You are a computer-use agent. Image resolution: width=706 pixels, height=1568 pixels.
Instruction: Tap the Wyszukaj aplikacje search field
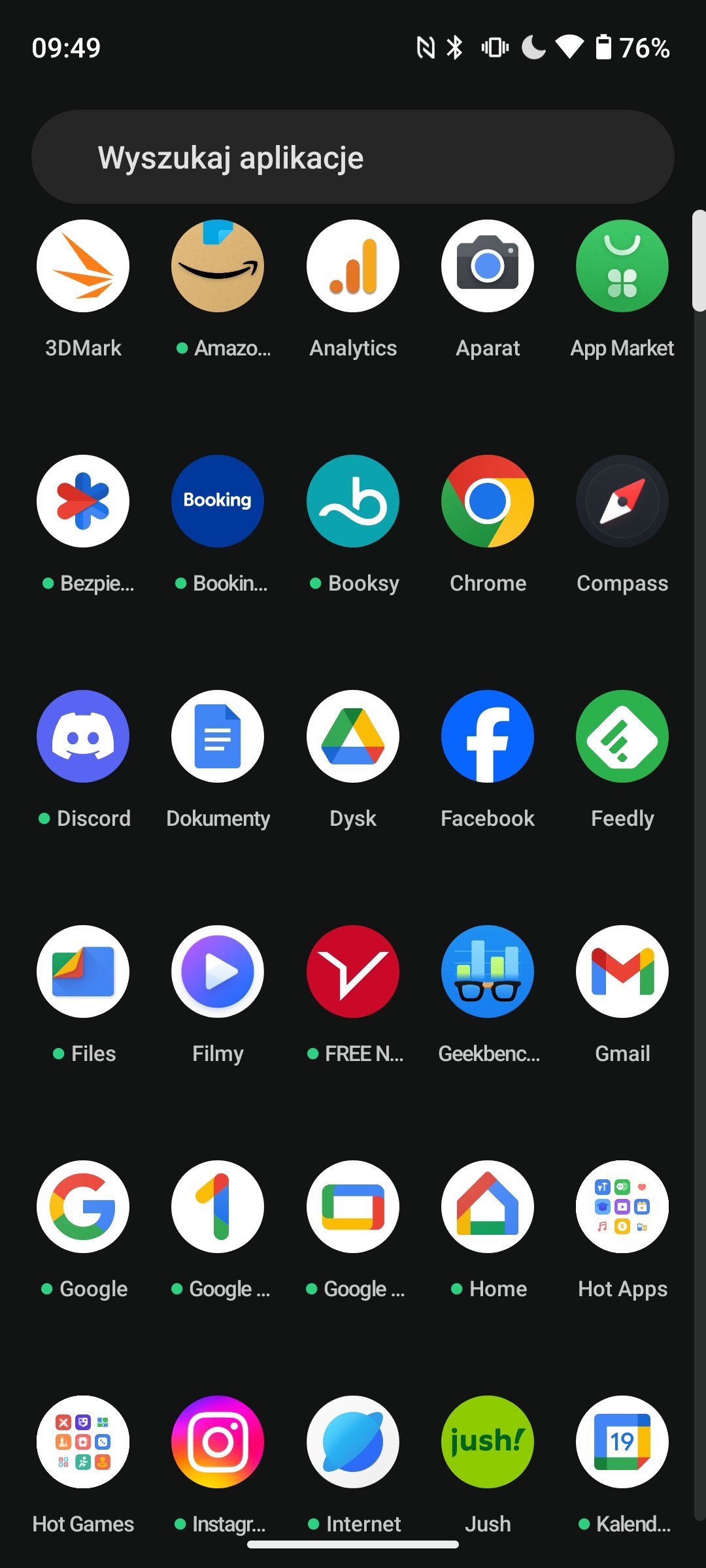(353, 157)
